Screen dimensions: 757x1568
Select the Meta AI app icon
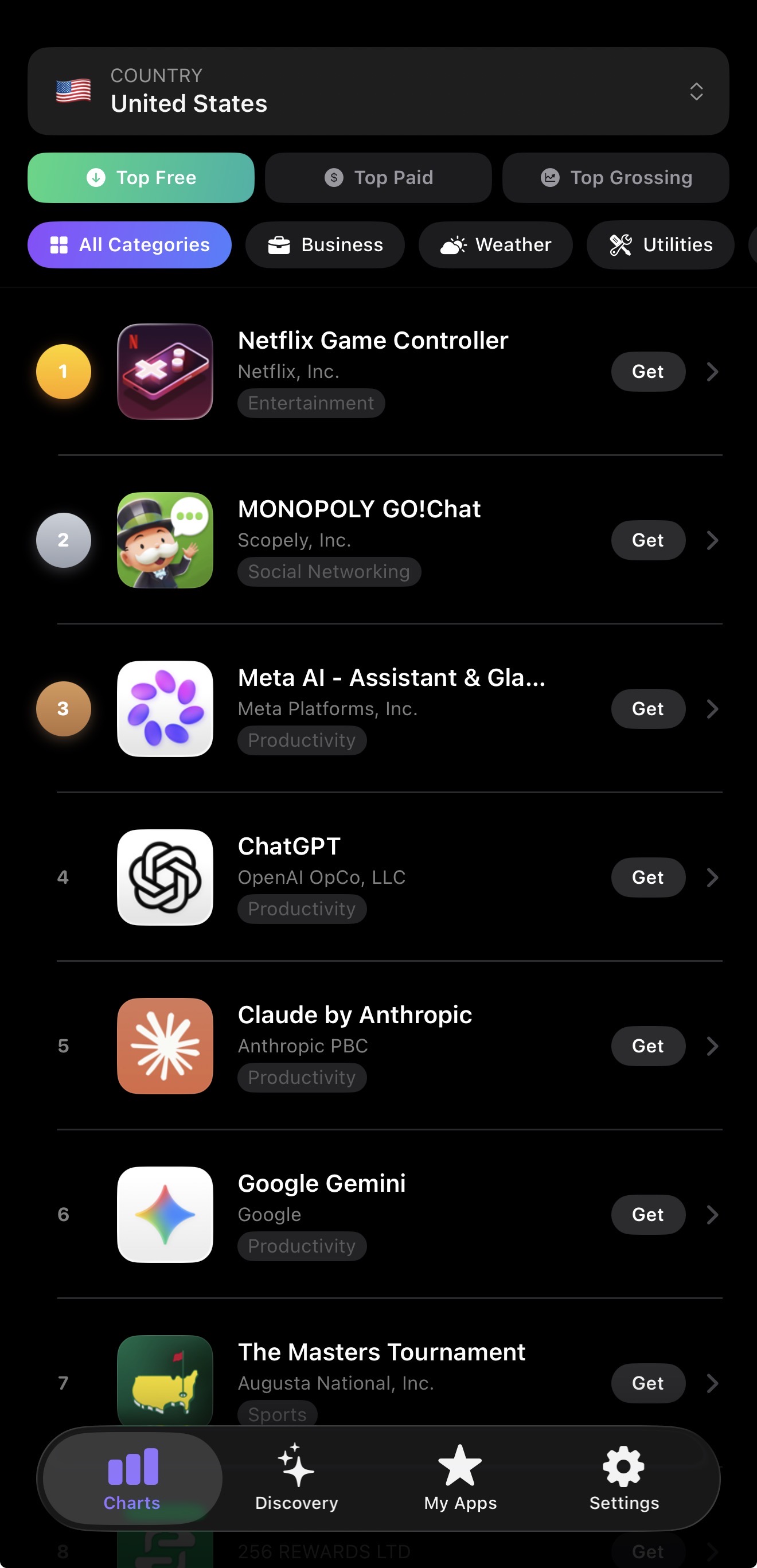(x=164, y=708)
